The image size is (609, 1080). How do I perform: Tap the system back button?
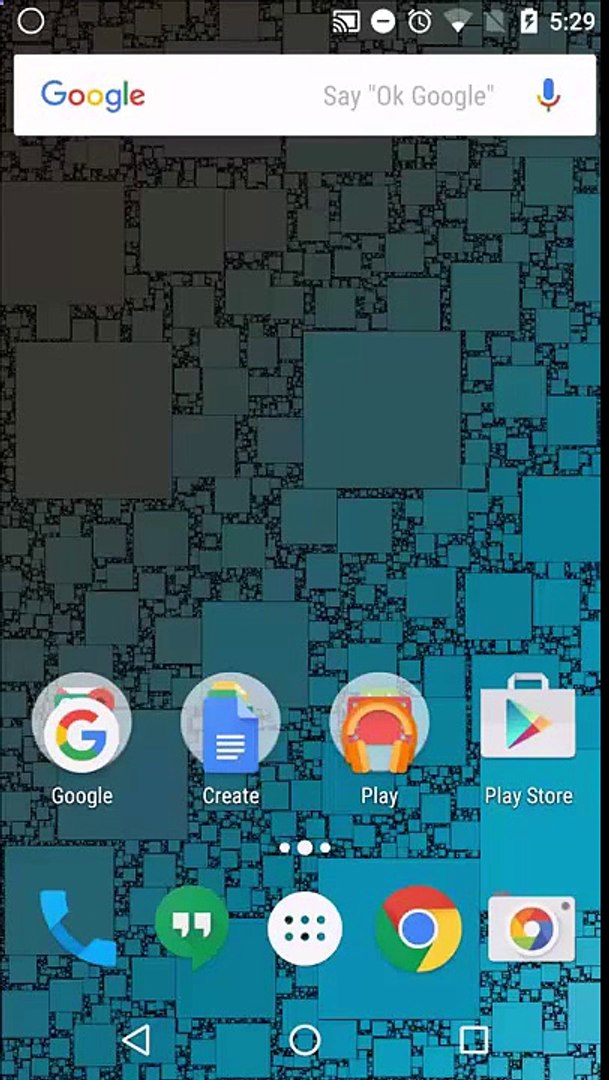click(x=136, y=1040)
